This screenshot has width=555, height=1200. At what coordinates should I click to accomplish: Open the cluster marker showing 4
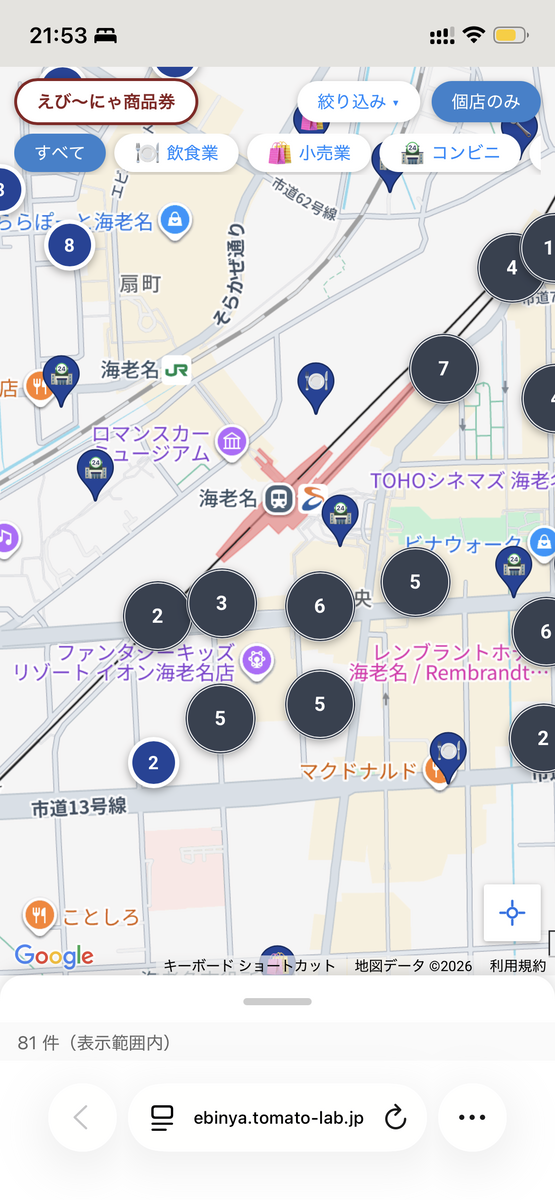click(x=511, y=267)
